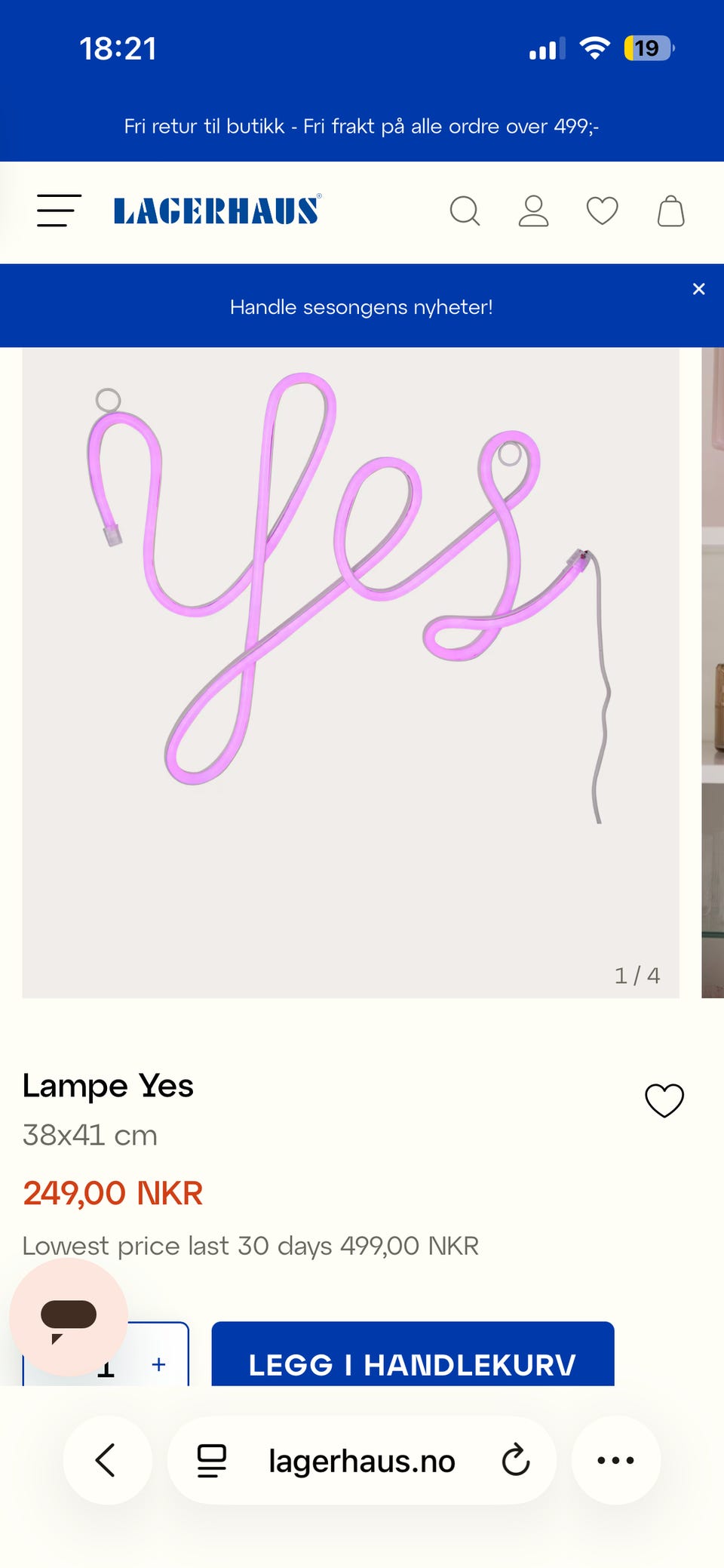724x1568 pixels.
Task: Add Lampe Yes to favorites
Action: (x=664, y=1100)
